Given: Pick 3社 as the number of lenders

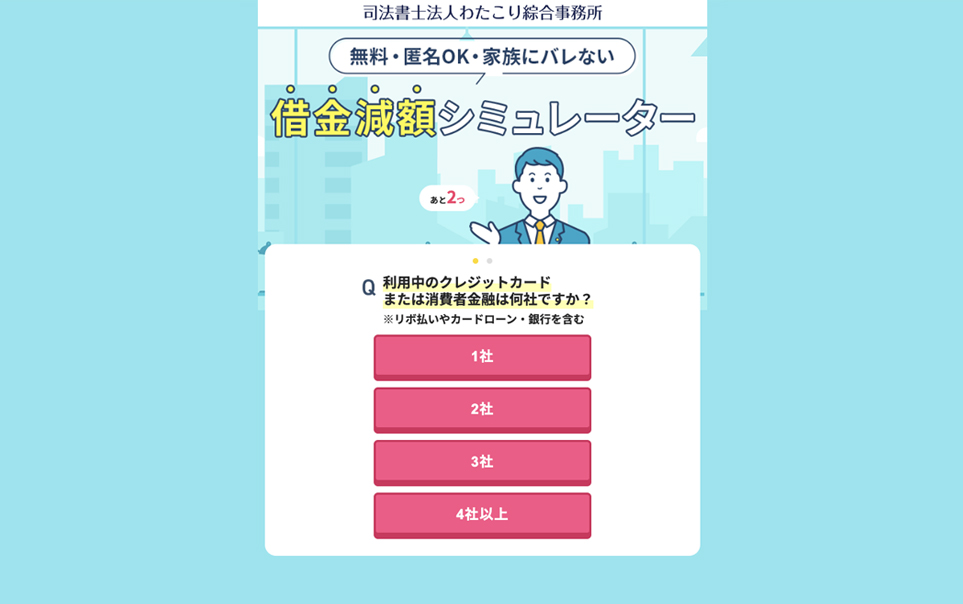Looking at the screenshot, I should [x=482, y=462].
